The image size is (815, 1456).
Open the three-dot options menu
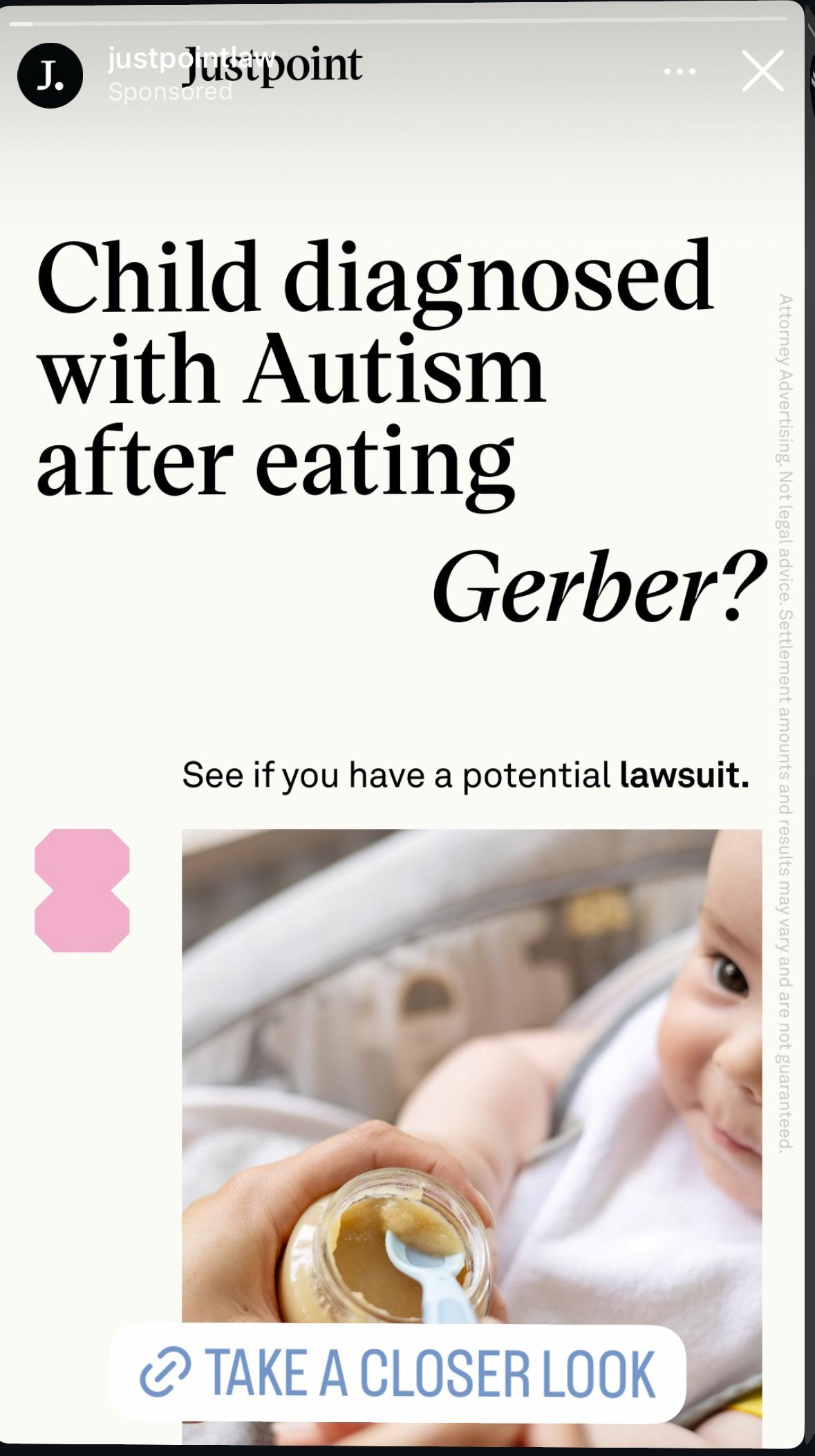pos(680,71)
